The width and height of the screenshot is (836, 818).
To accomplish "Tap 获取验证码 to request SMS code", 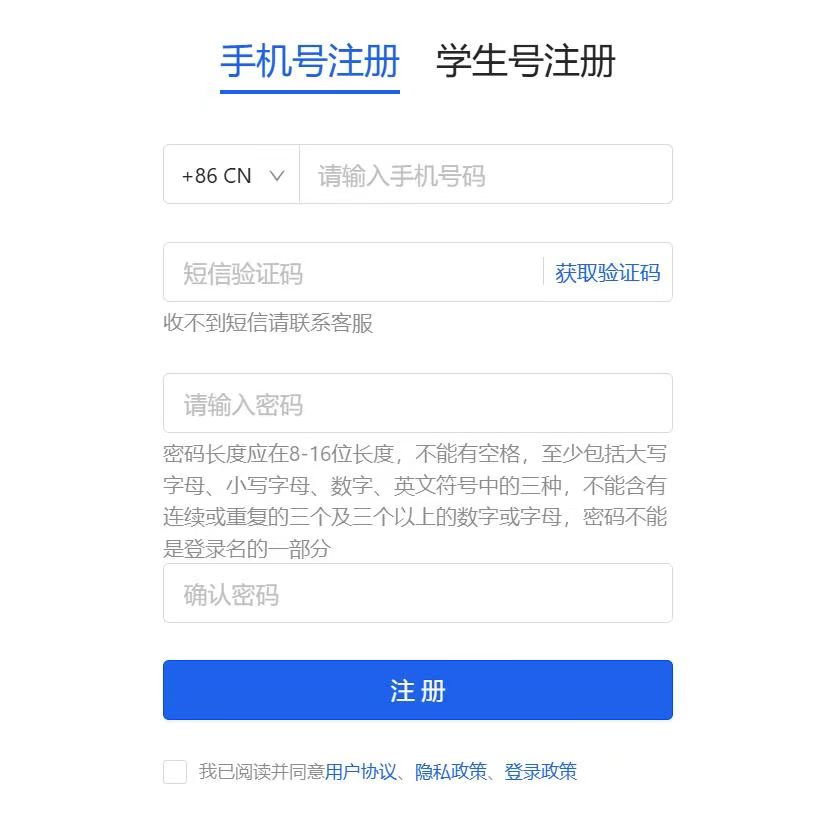I will [x=608, y=273].
